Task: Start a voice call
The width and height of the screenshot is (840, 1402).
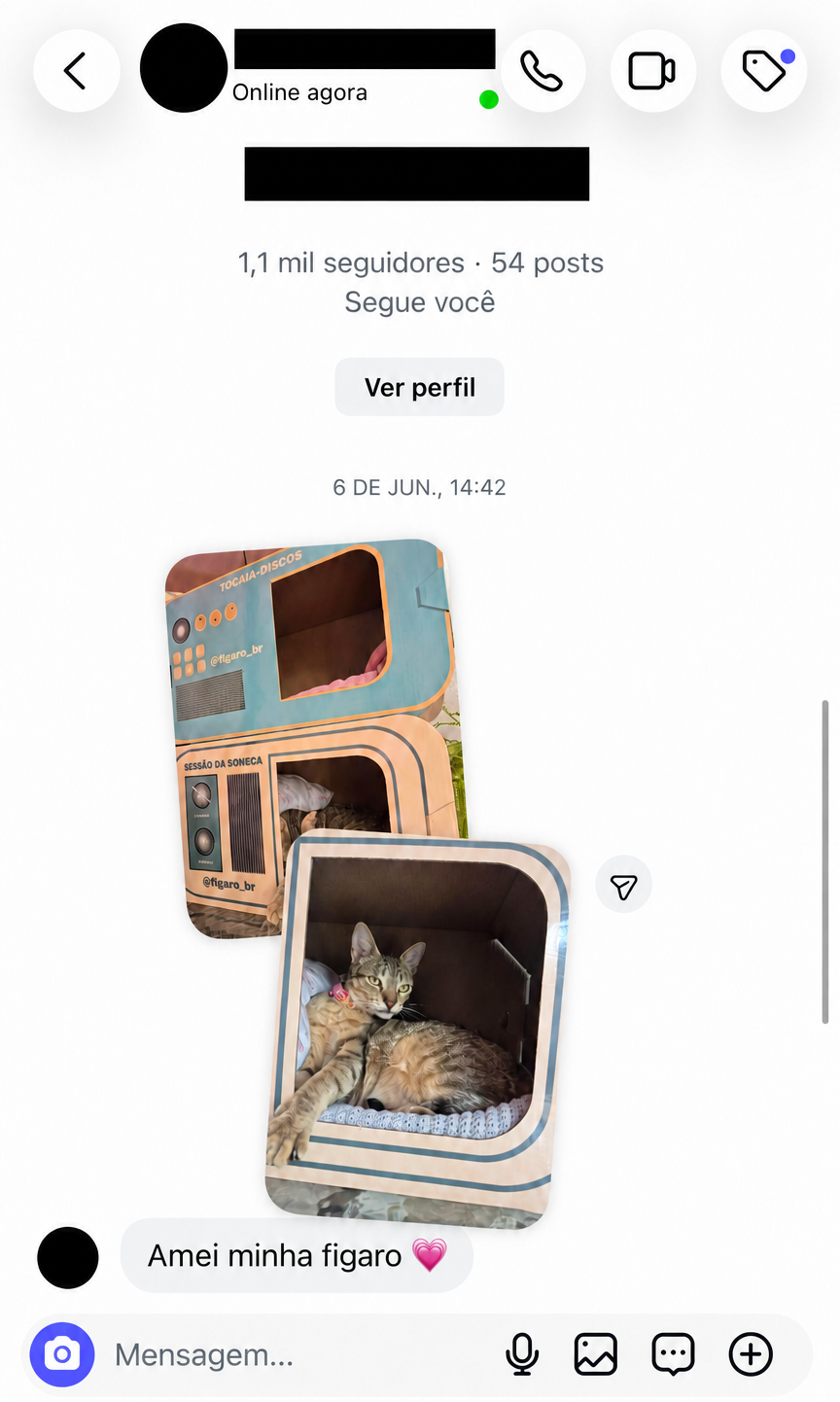Action: (542, 70)
